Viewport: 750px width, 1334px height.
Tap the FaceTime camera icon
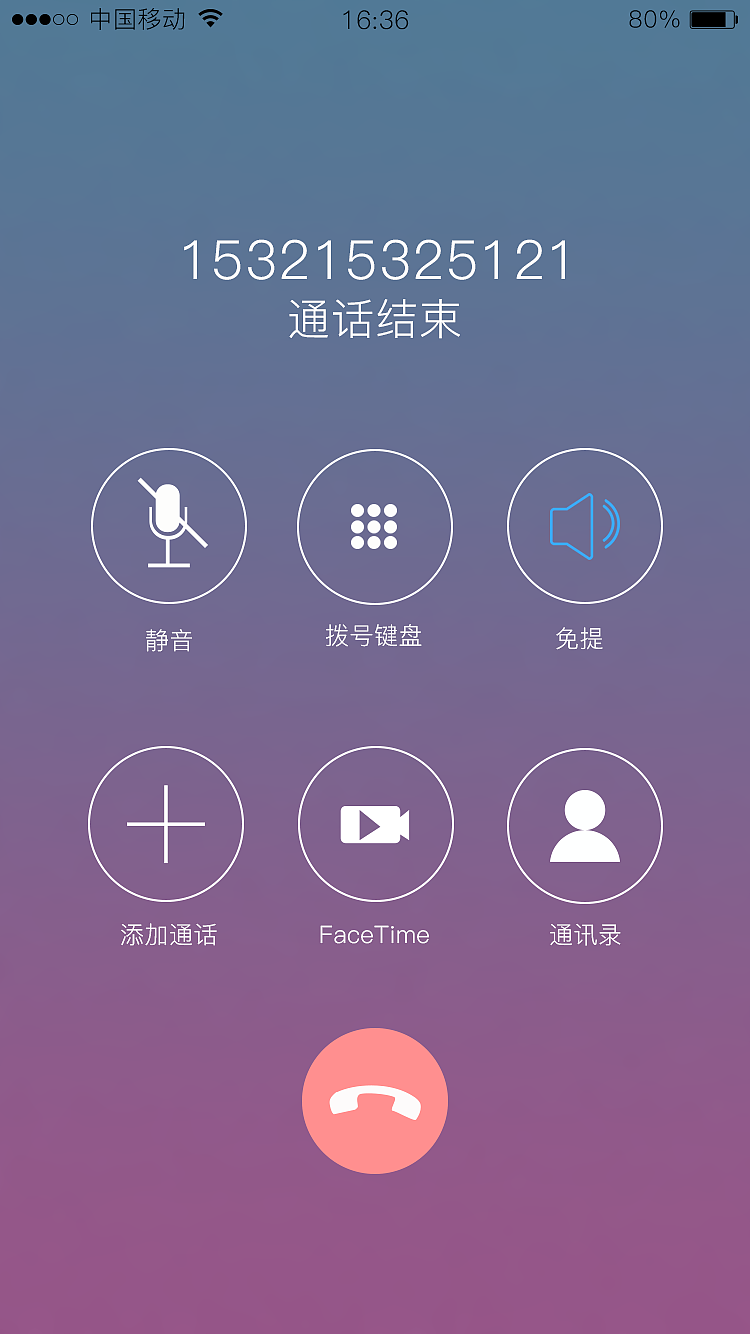(375, 824)
